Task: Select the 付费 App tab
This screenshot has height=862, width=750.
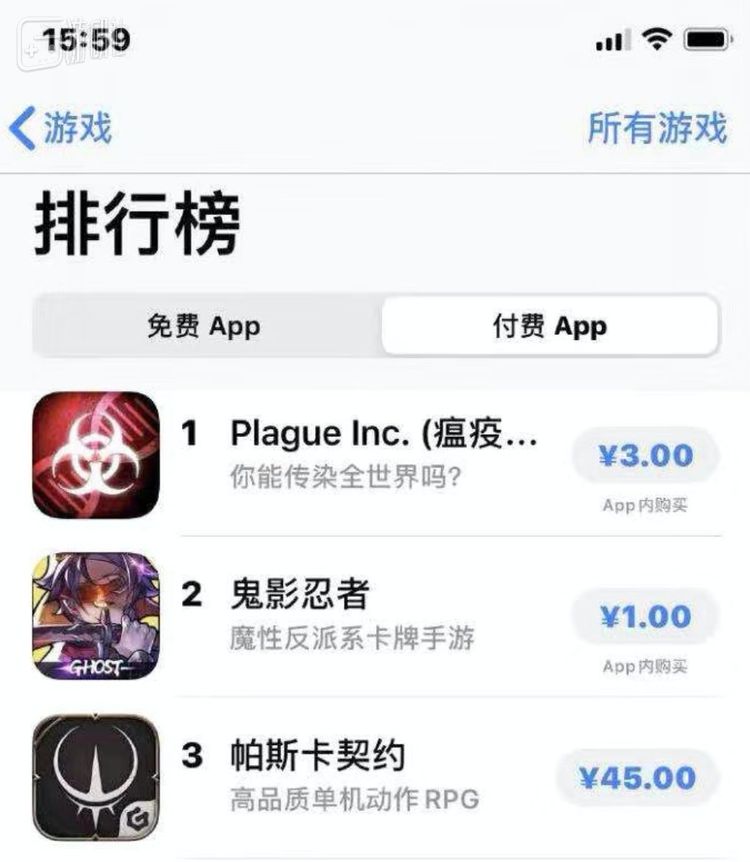Action: pos(549,326)
